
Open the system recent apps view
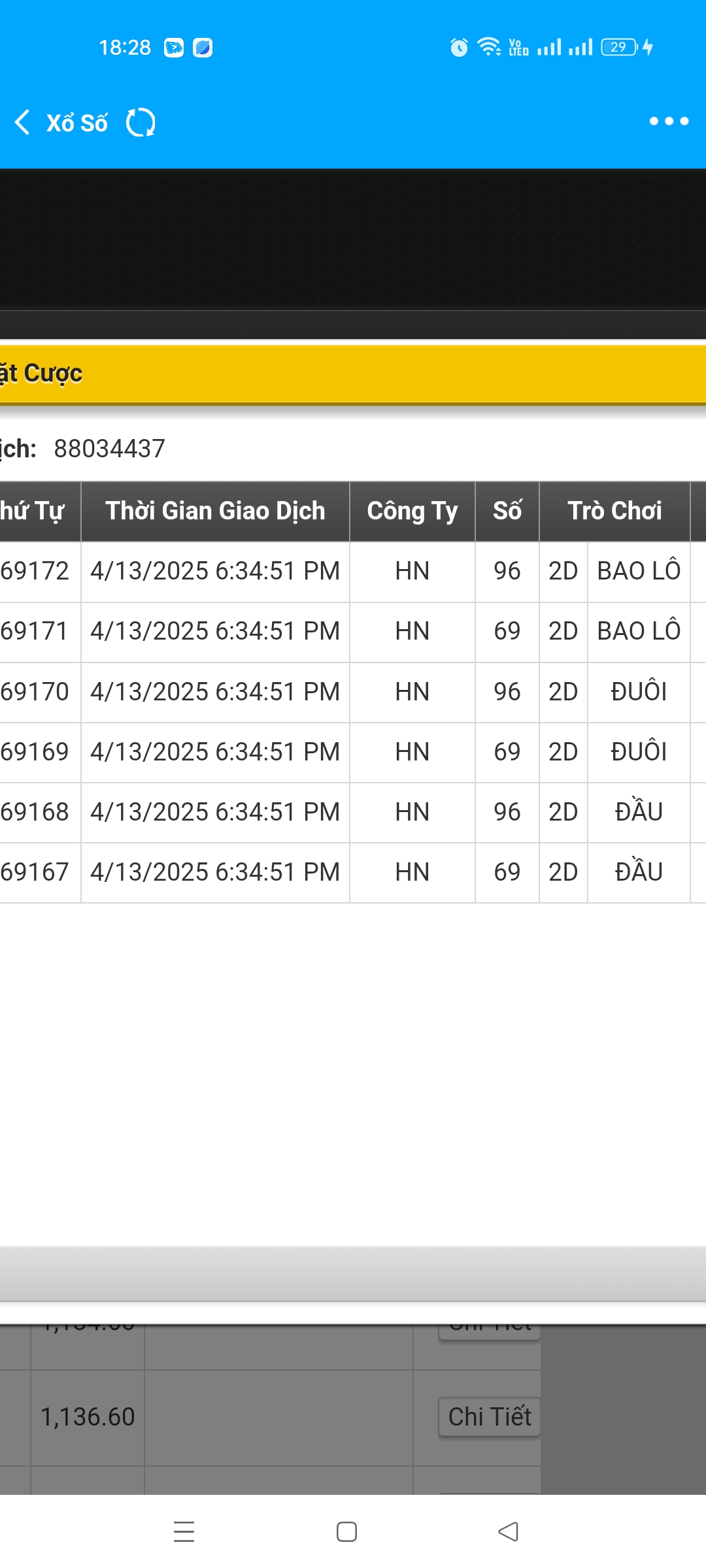(184, 1531)
